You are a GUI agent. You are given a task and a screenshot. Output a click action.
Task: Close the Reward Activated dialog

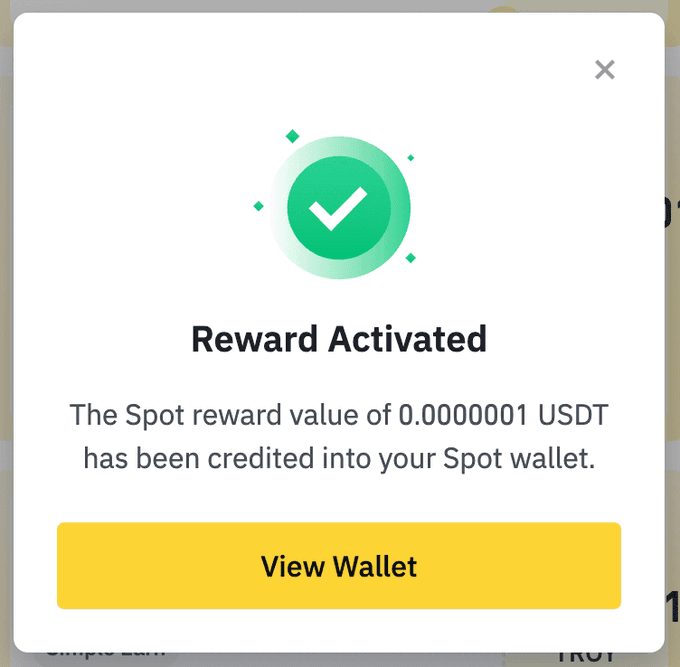[604, 70]
